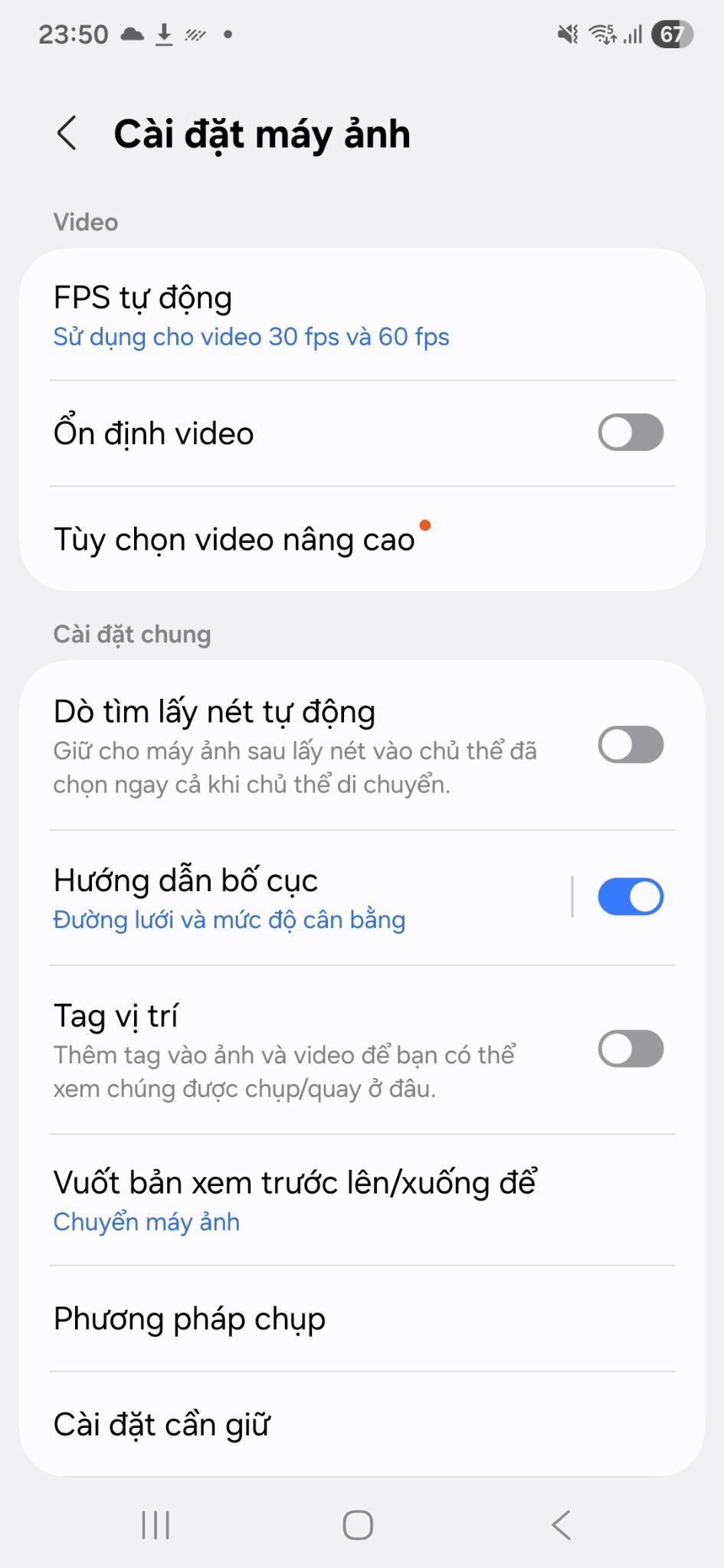Open Phương pháp chụp

[190, 1319]
